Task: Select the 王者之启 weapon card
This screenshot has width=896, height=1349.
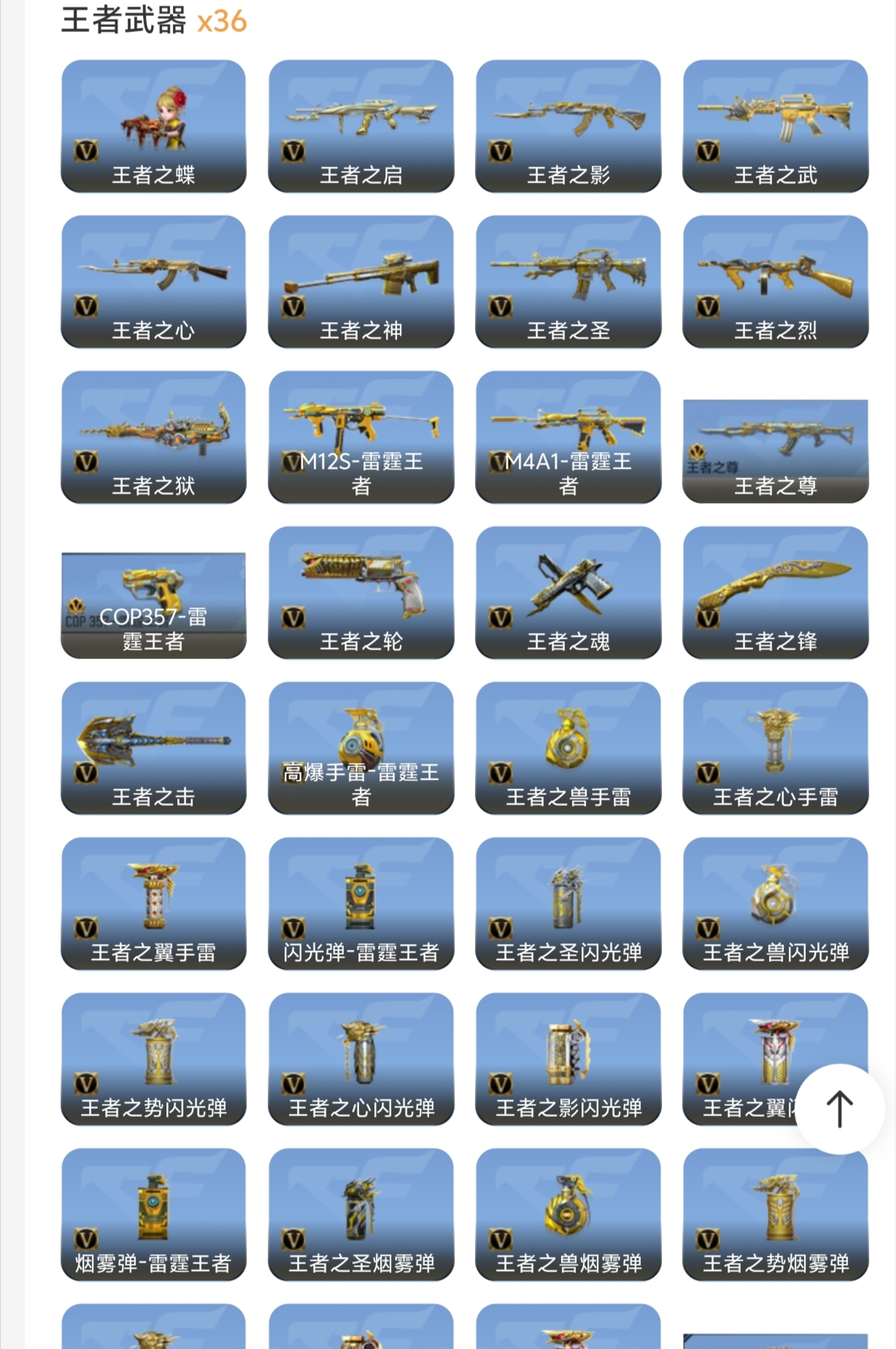Action: click(x=360, y=126)
